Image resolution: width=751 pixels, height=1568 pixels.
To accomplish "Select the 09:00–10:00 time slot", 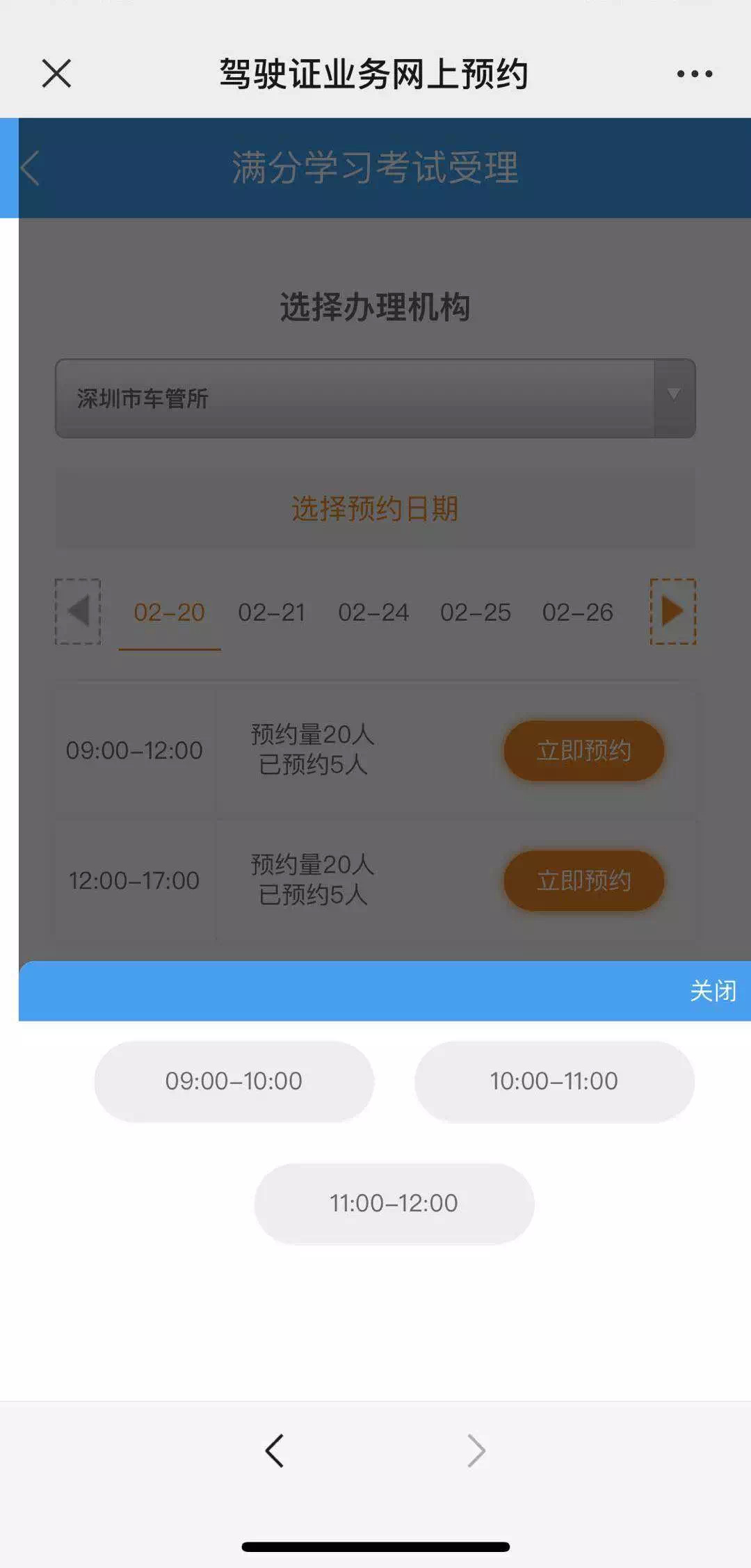I will click(x=234, y=1081).
